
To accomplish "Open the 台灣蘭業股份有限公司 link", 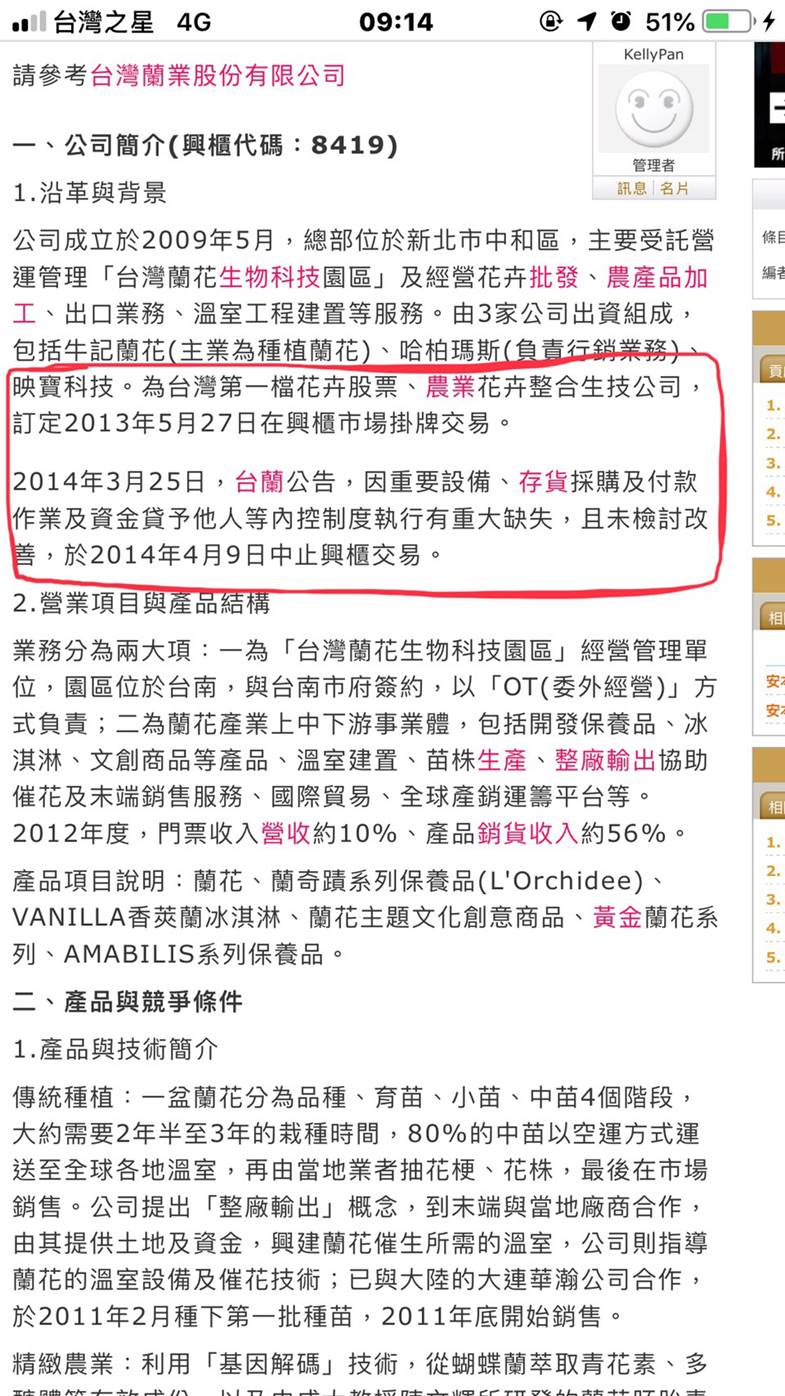I will (218, 76).
